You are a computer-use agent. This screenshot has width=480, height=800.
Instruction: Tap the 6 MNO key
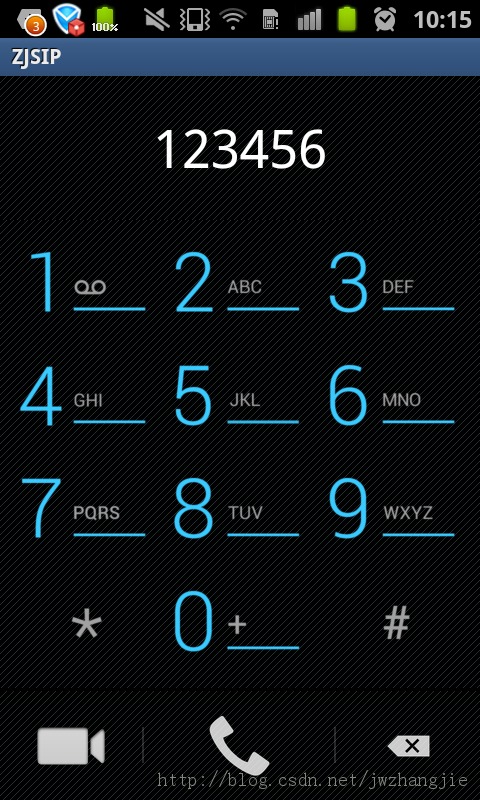point(392,395)
